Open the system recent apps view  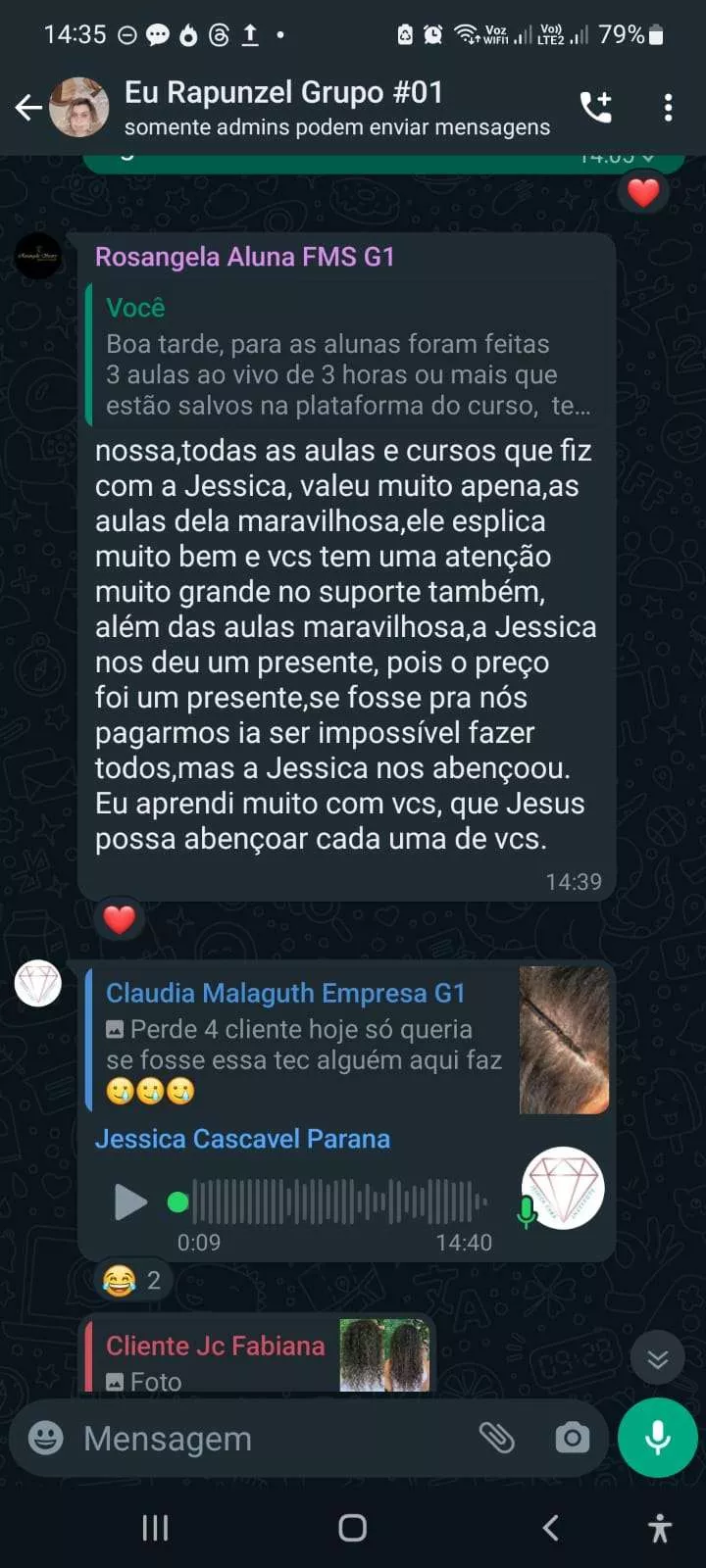155,1527
